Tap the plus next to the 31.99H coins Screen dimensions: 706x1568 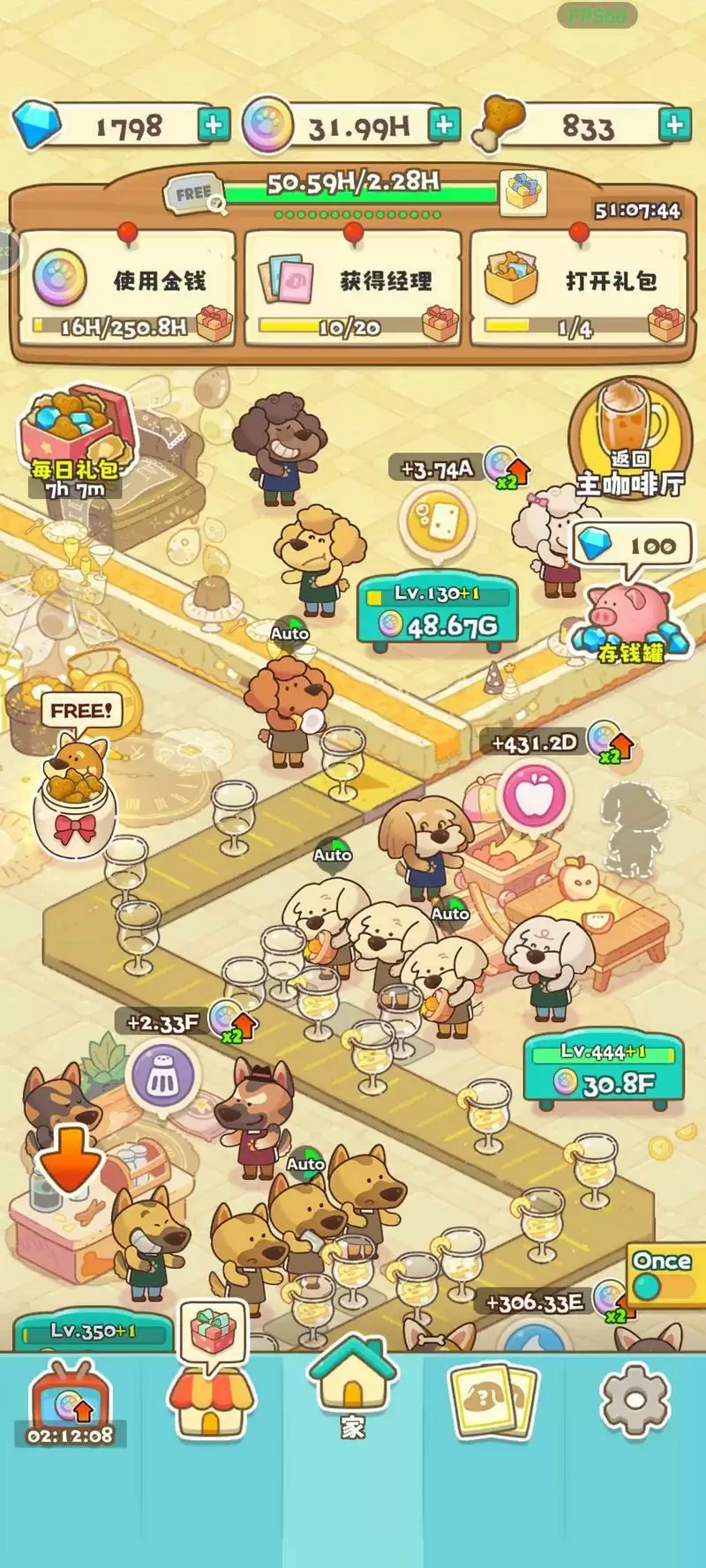coord(444,125)
